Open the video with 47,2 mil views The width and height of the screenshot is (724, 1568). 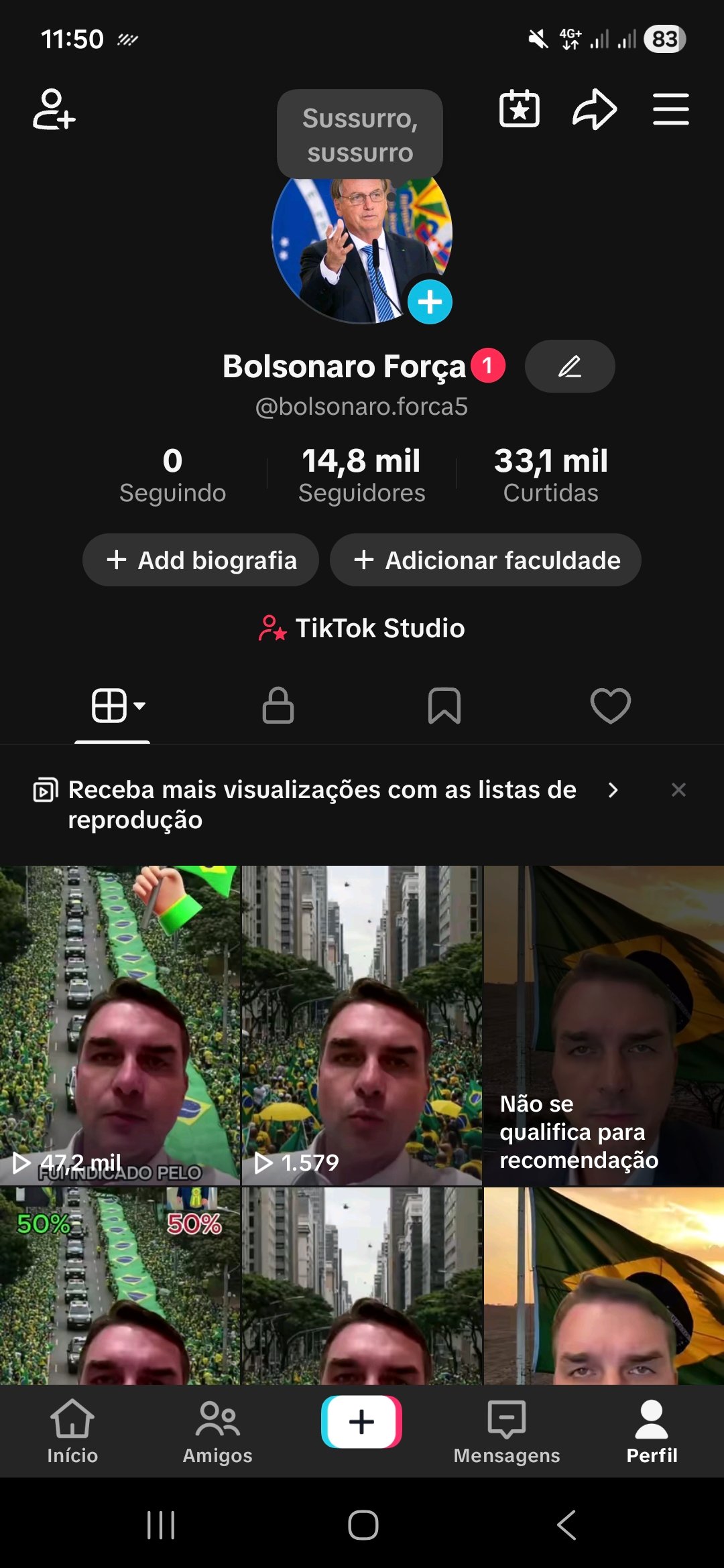tap(120, 1025)
